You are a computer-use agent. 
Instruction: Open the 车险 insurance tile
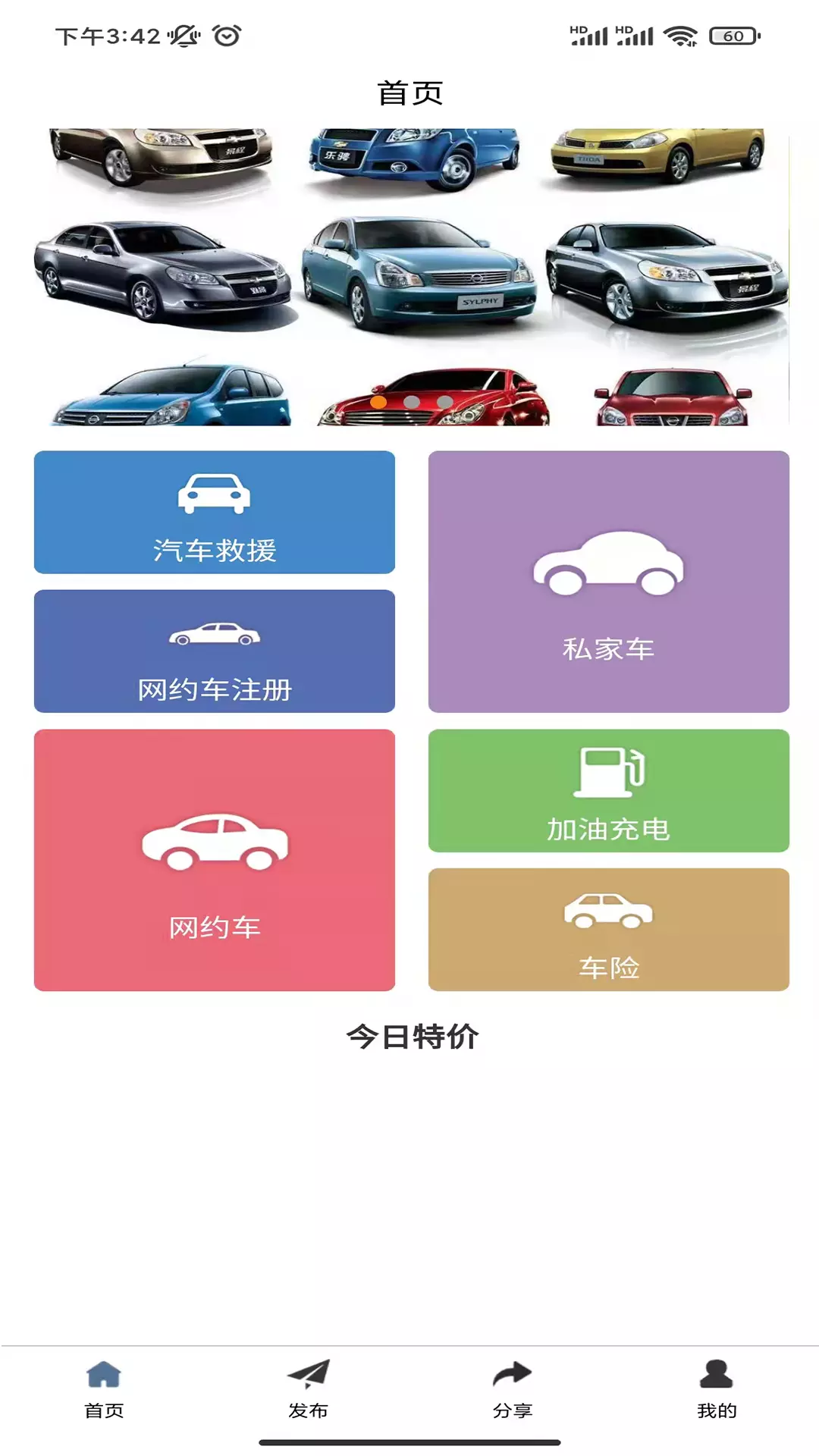pyautogui.click(x=609, y=929)
